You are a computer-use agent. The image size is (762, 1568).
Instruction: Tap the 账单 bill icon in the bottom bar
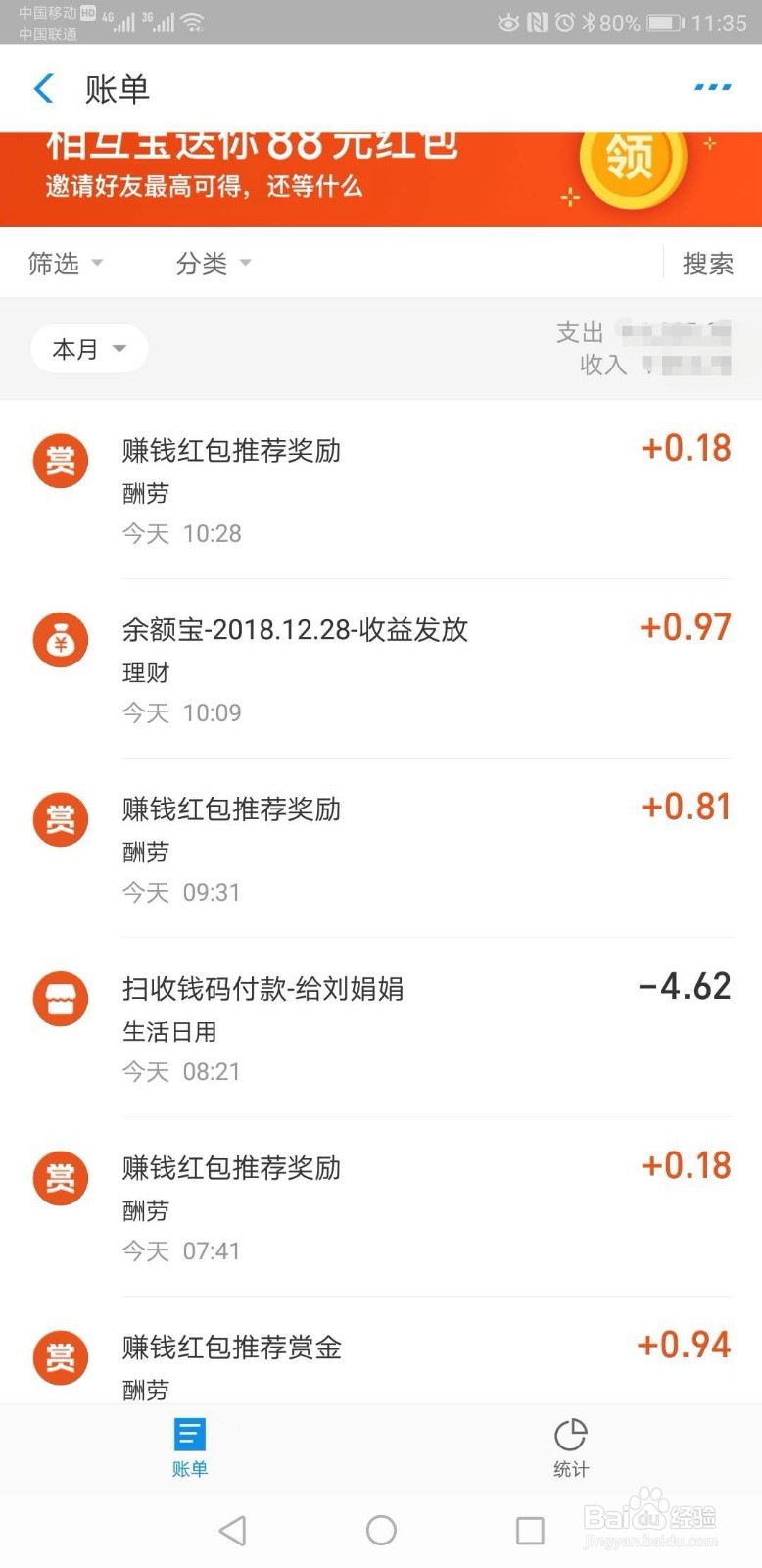click(189, 1436)
